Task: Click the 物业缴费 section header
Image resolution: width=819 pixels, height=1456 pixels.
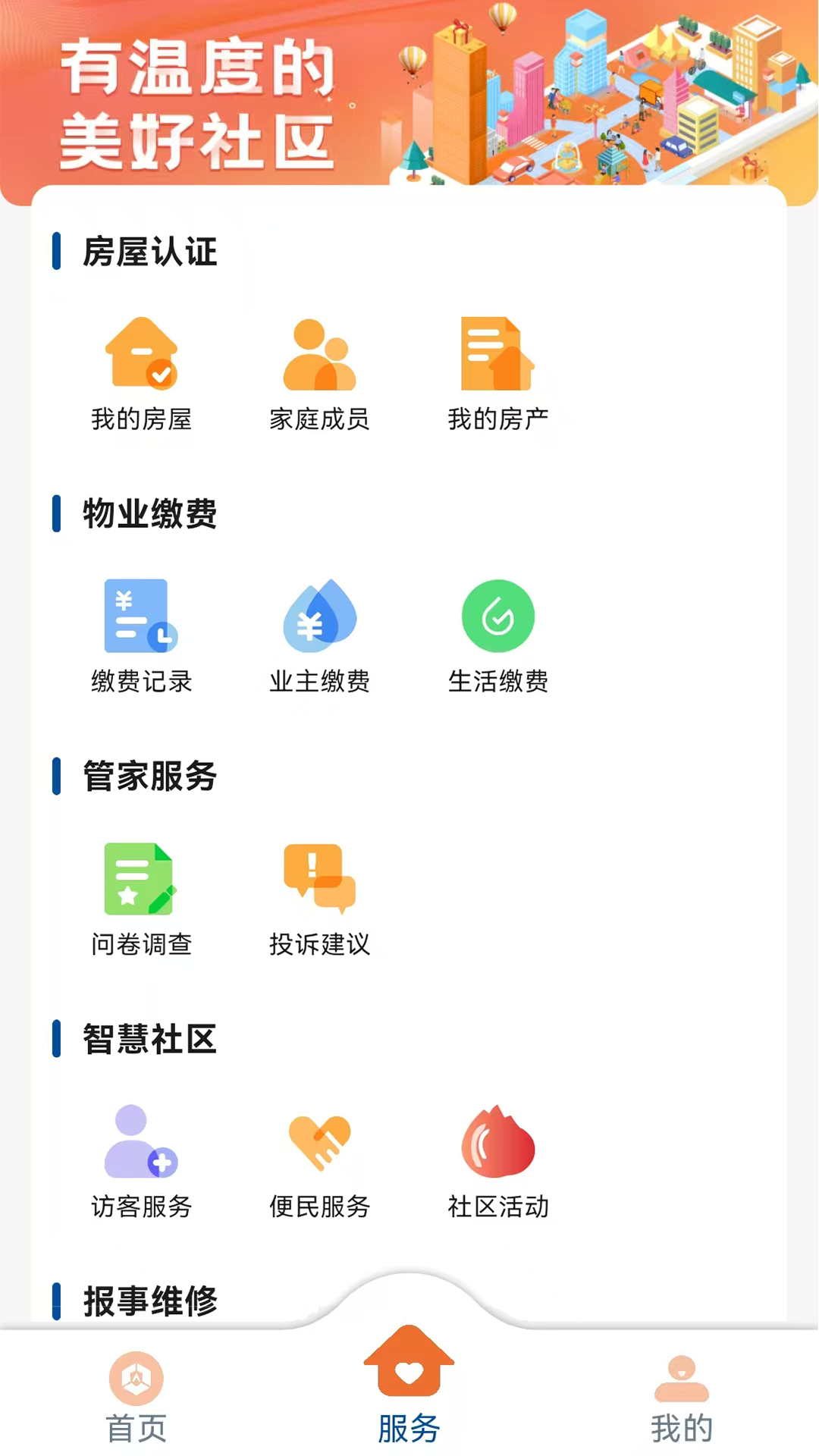Action: tap(148, 514)
